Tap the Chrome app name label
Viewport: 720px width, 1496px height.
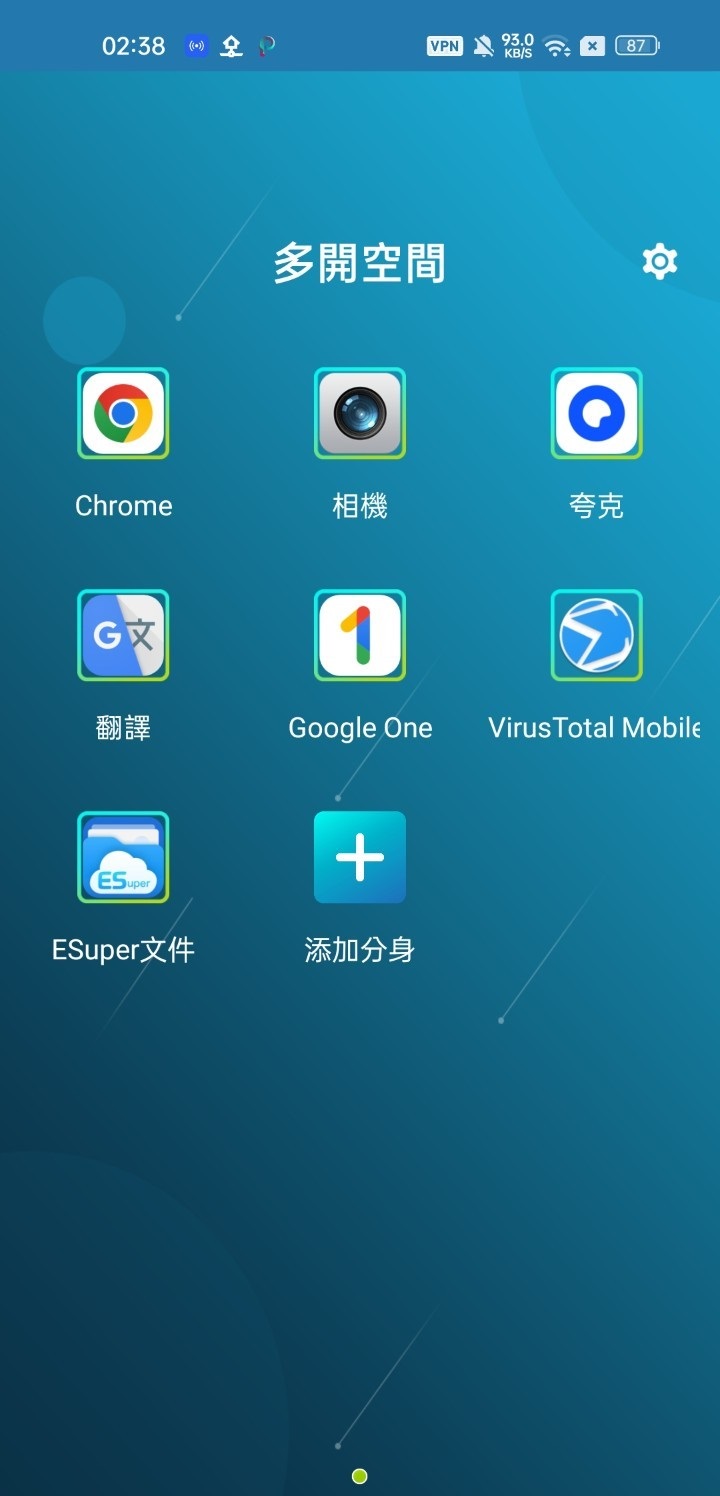click(123, 505)
